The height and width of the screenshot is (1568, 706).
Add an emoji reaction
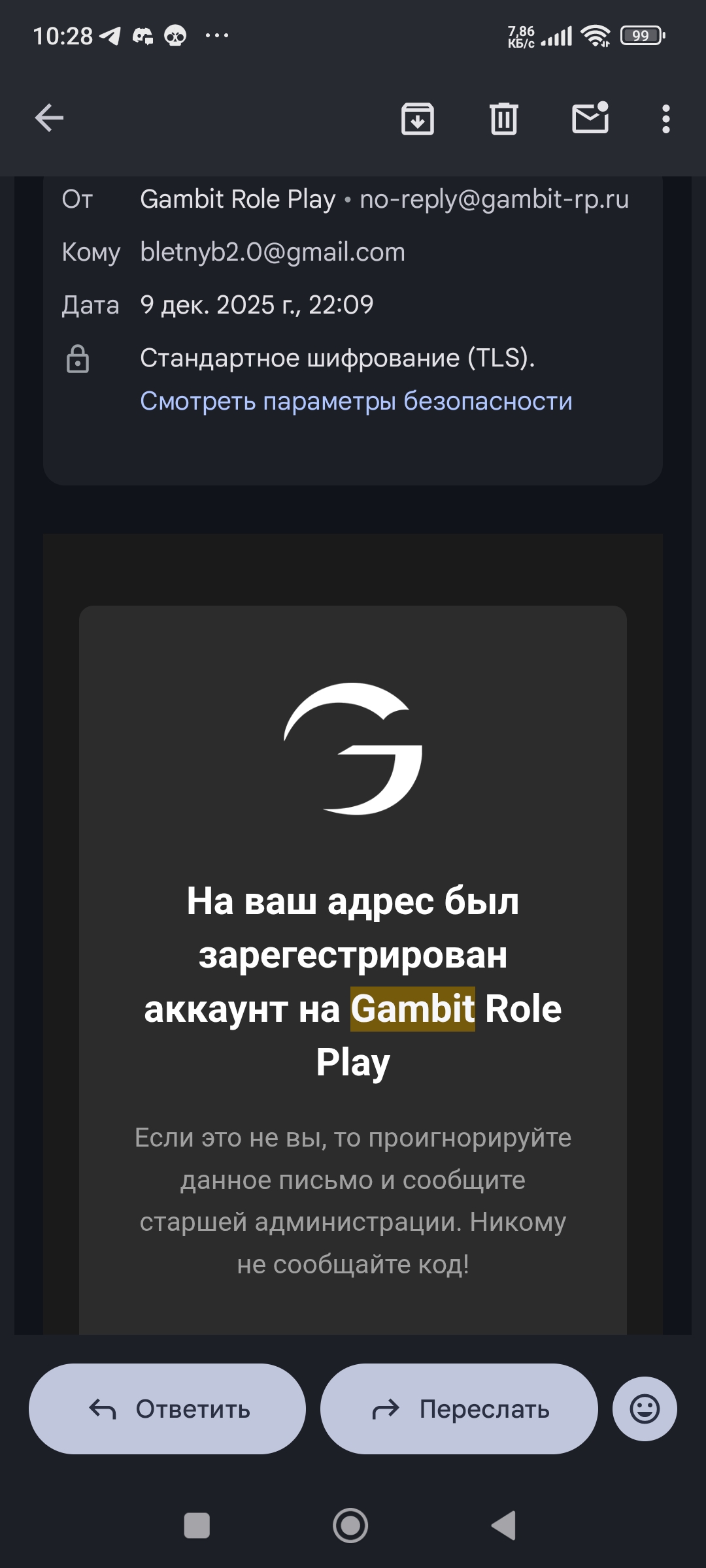tap(645, 1409)
